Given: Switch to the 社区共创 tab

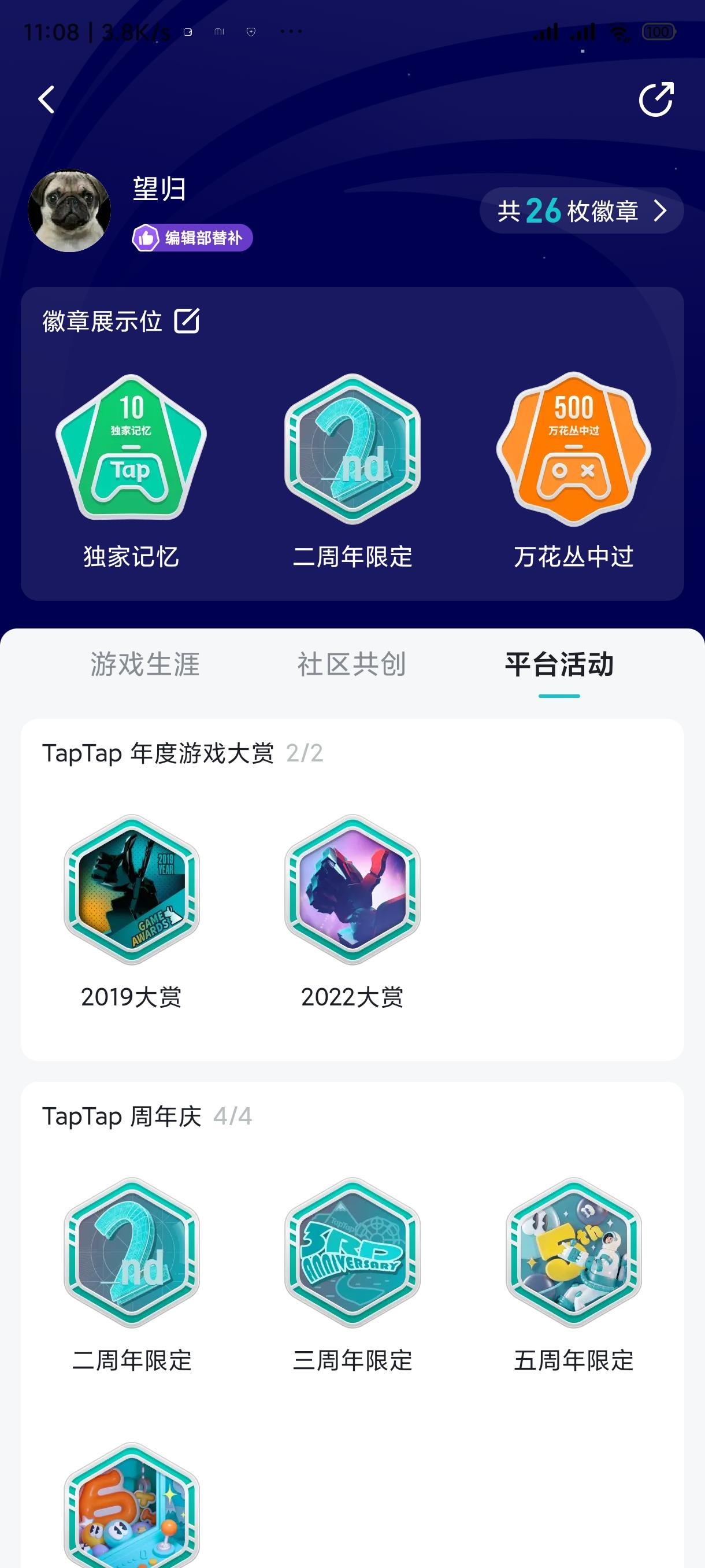Looking at the screenshot, I should click(x=351, y=664).
